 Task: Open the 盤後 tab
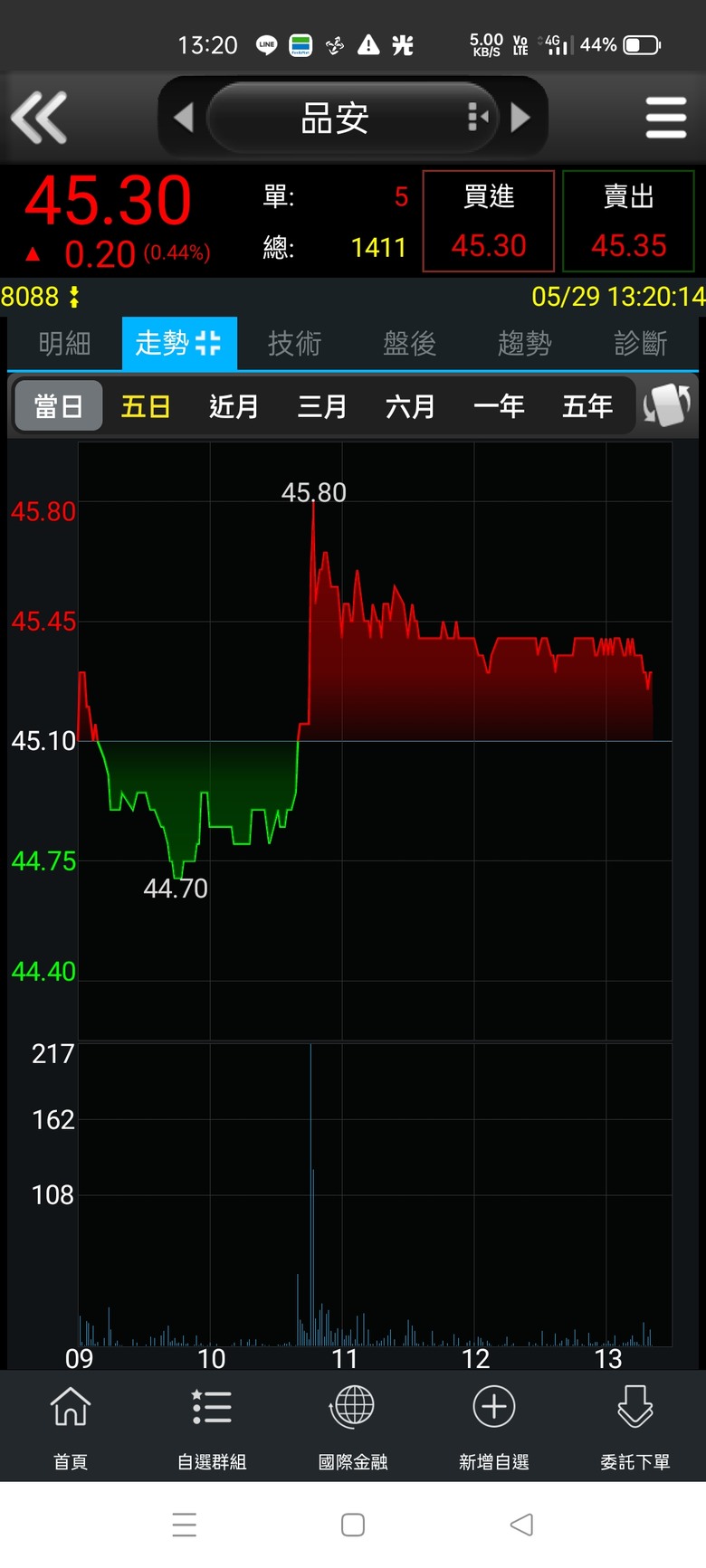409,344
